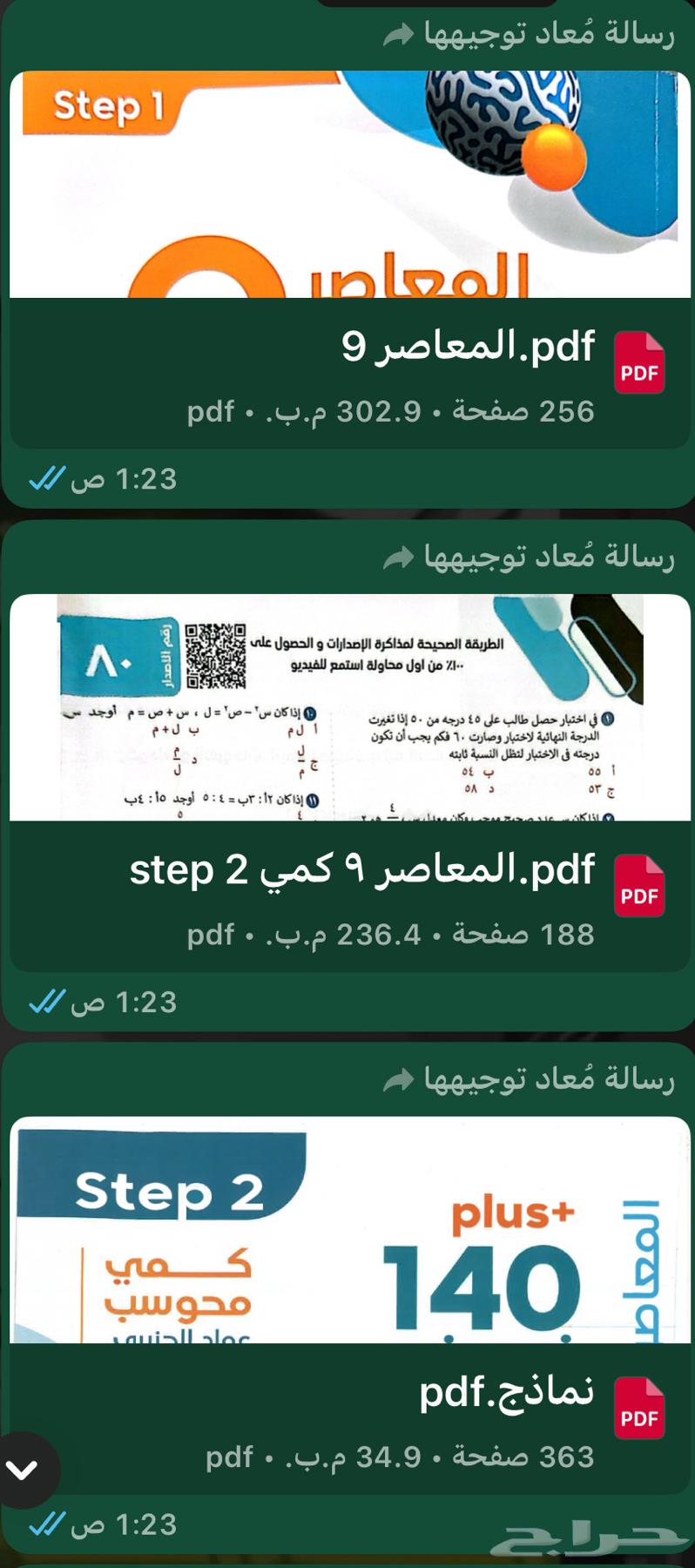Tap the forward arrow above the step 2 file
Screen dimensions: 695x1568
pyautogui.click(x=396, y=558)
